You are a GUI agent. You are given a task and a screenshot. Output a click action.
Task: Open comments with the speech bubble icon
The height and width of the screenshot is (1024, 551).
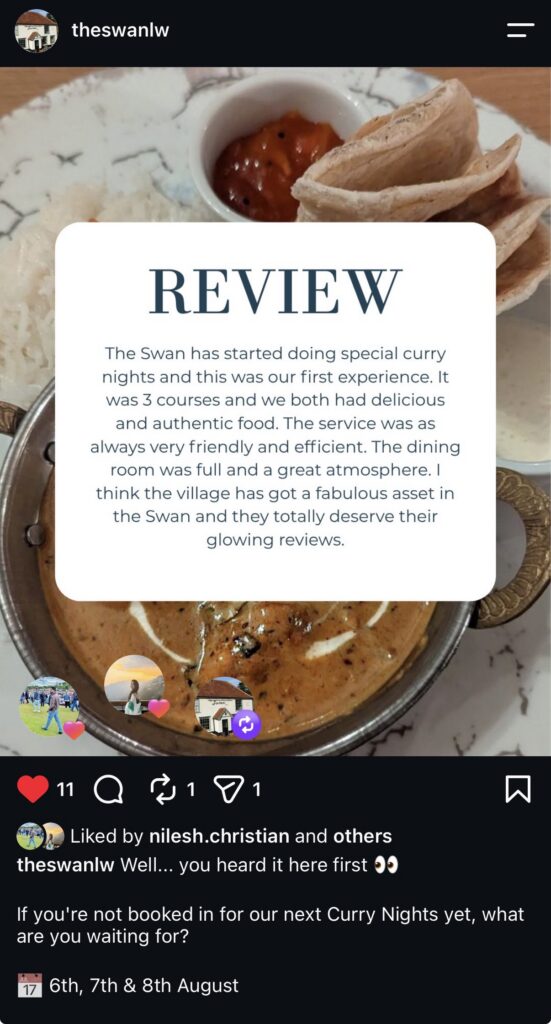tap(108, 790)
